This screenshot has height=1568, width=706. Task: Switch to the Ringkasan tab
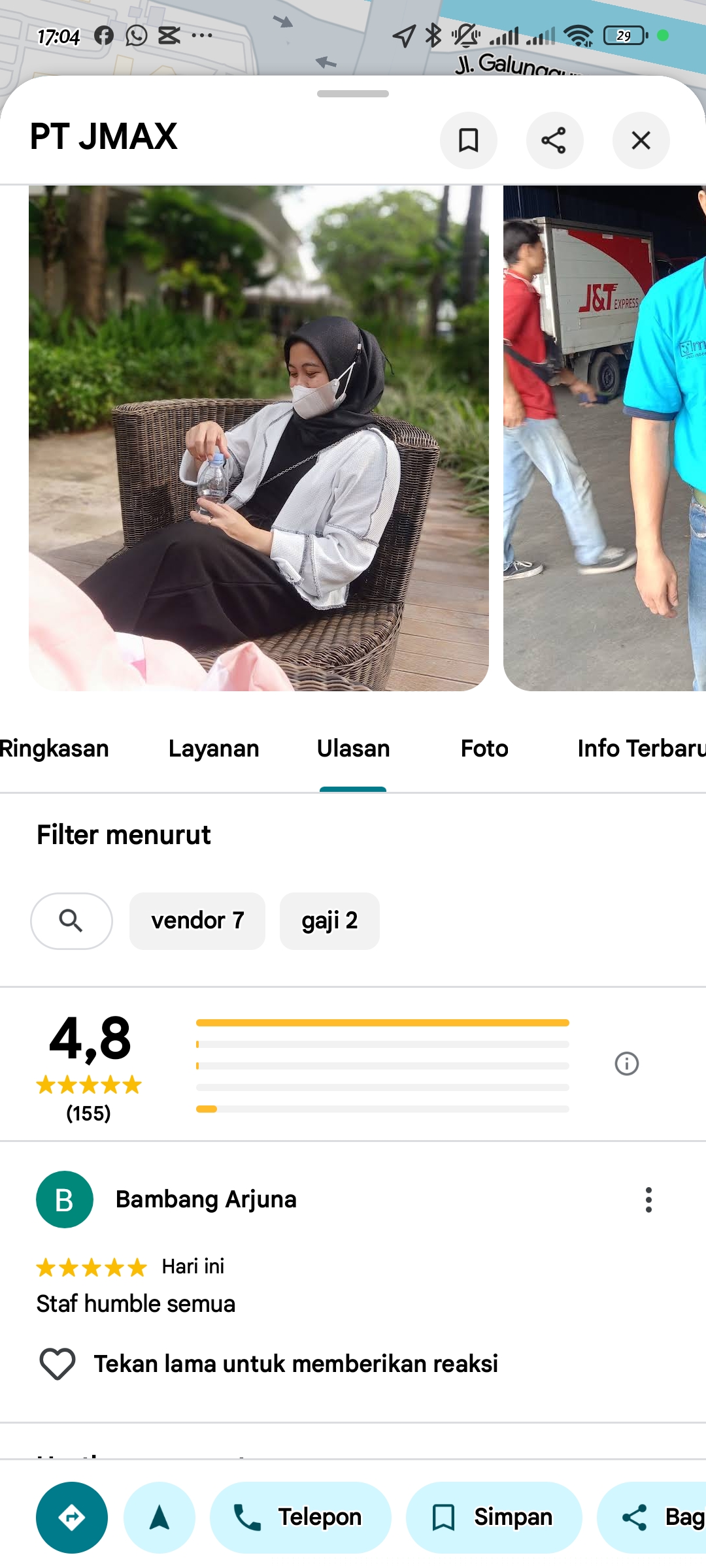(x=55, y=749)
